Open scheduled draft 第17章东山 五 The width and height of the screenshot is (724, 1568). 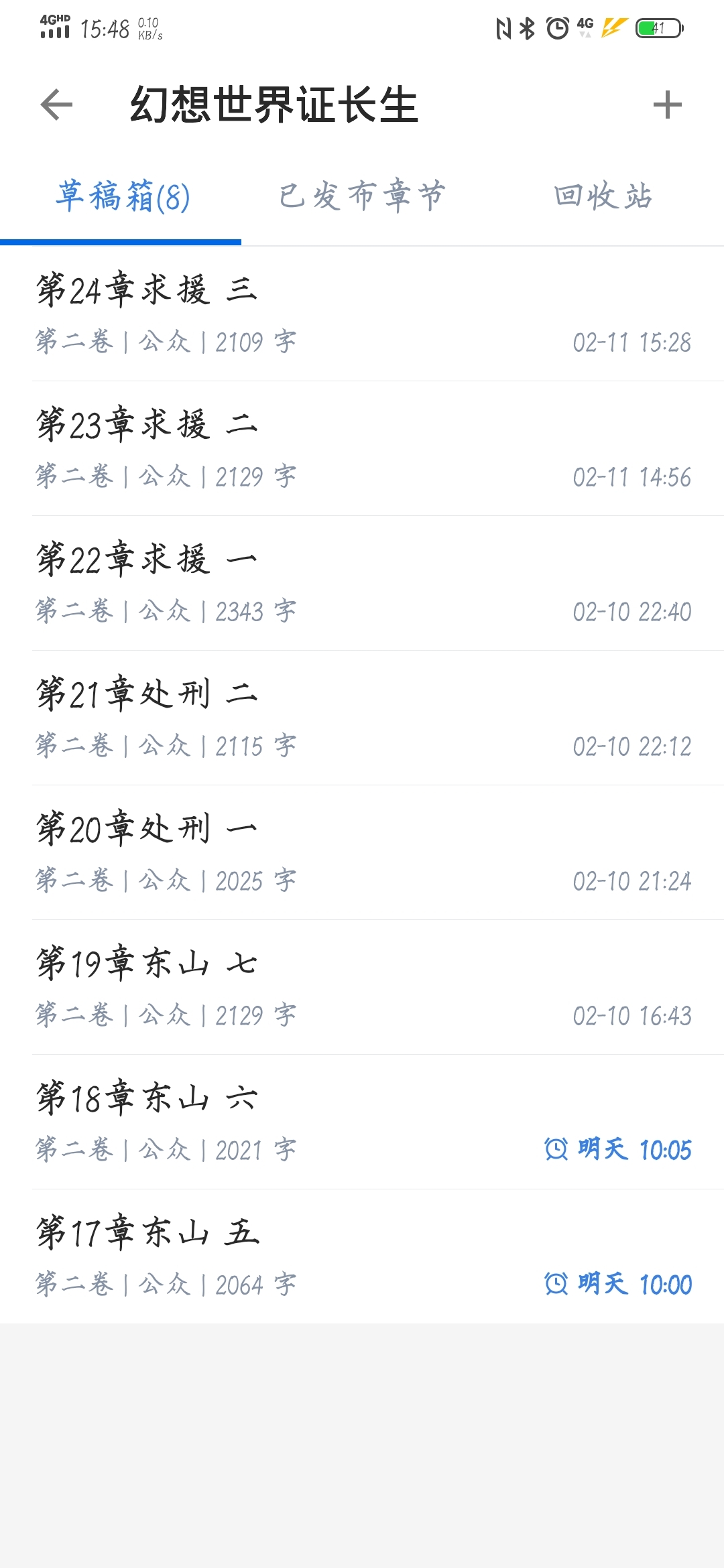click(x=362, y=1256)
